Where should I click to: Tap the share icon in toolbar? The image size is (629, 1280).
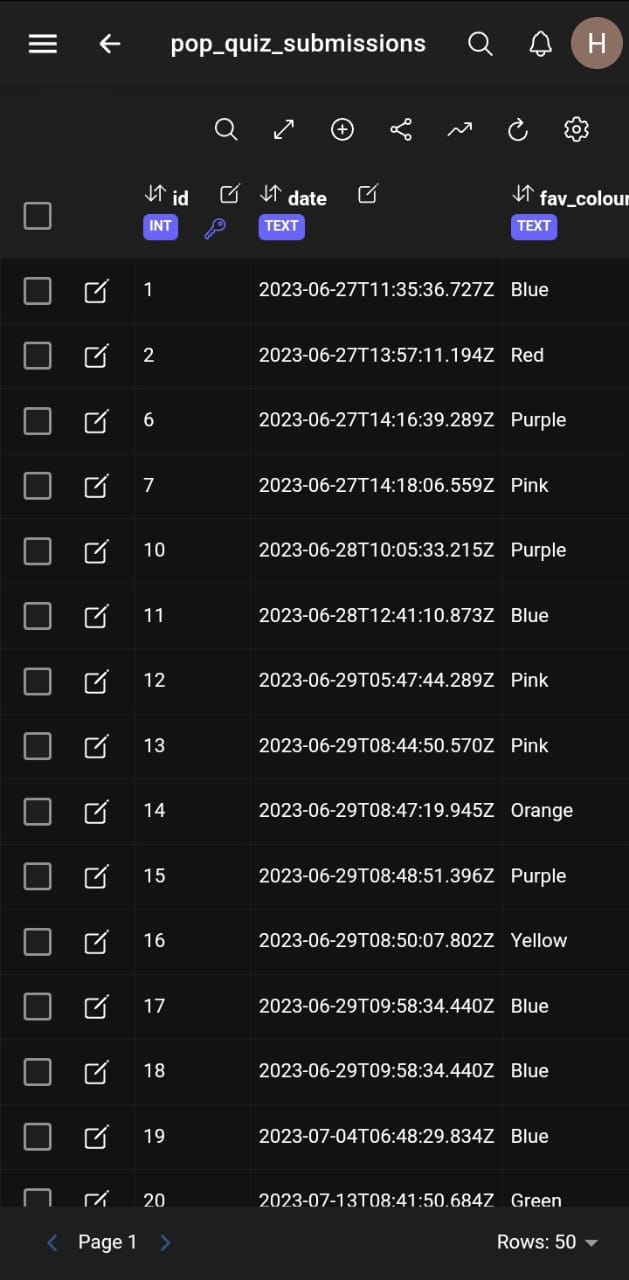click(x=401, y=130)
